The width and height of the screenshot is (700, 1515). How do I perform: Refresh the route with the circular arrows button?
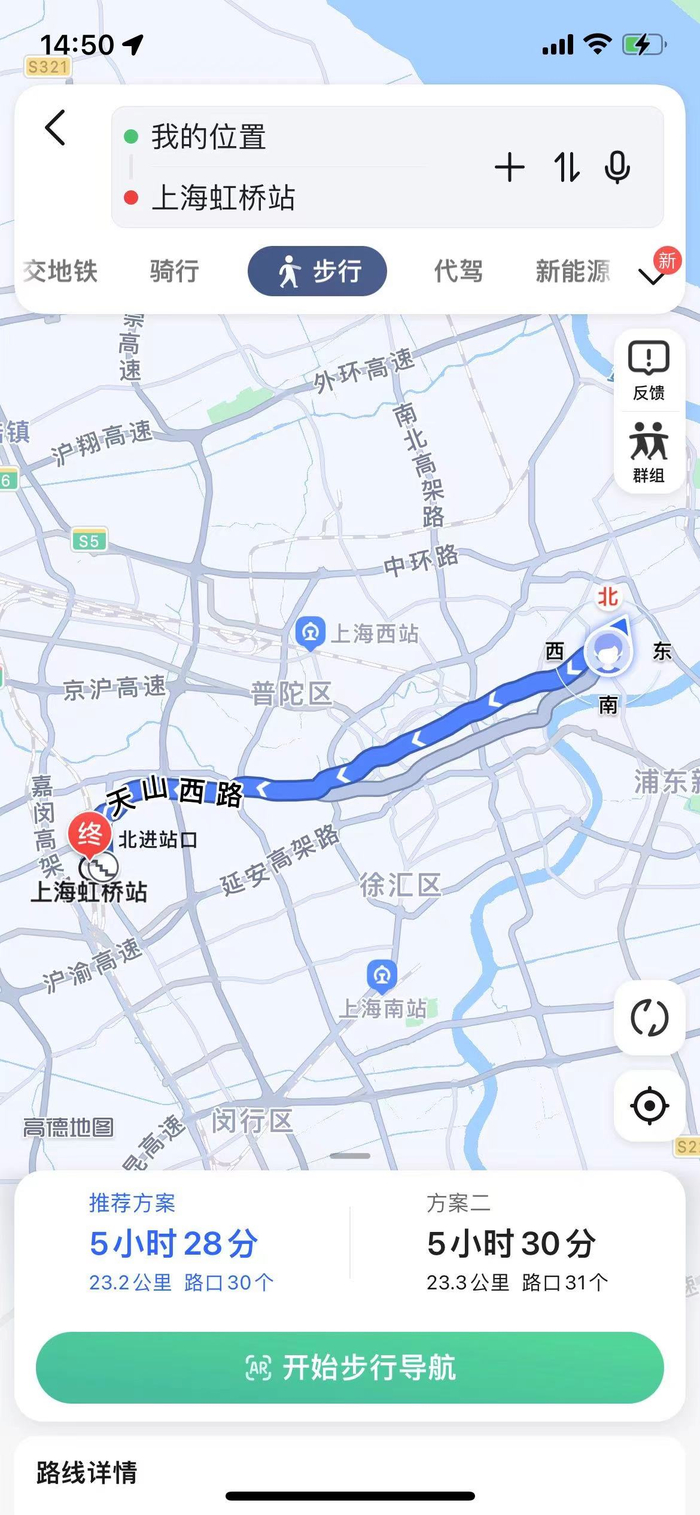[649, 1018]
